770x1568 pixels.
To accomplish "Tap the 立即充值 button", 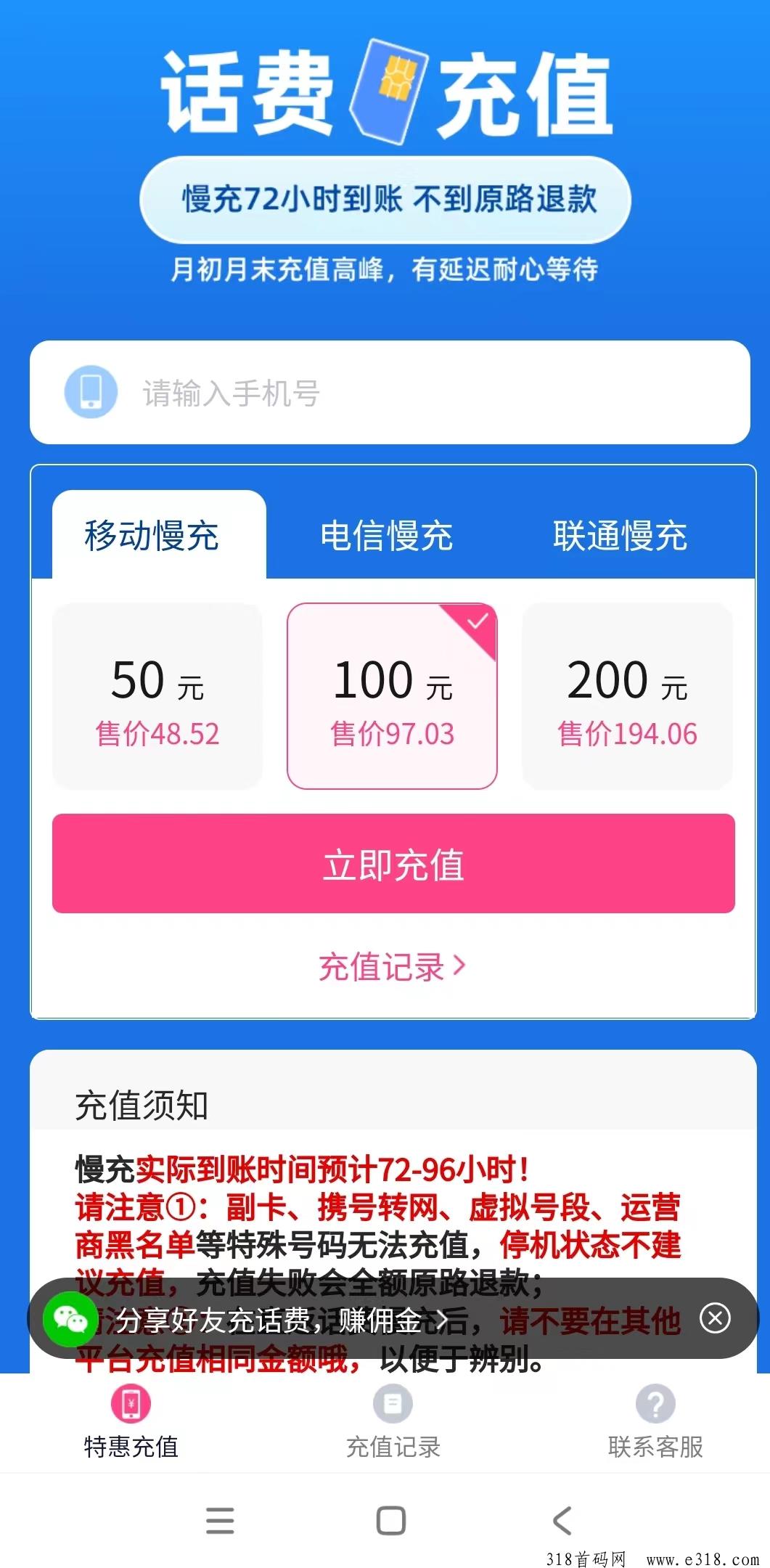I will point(393,863).
